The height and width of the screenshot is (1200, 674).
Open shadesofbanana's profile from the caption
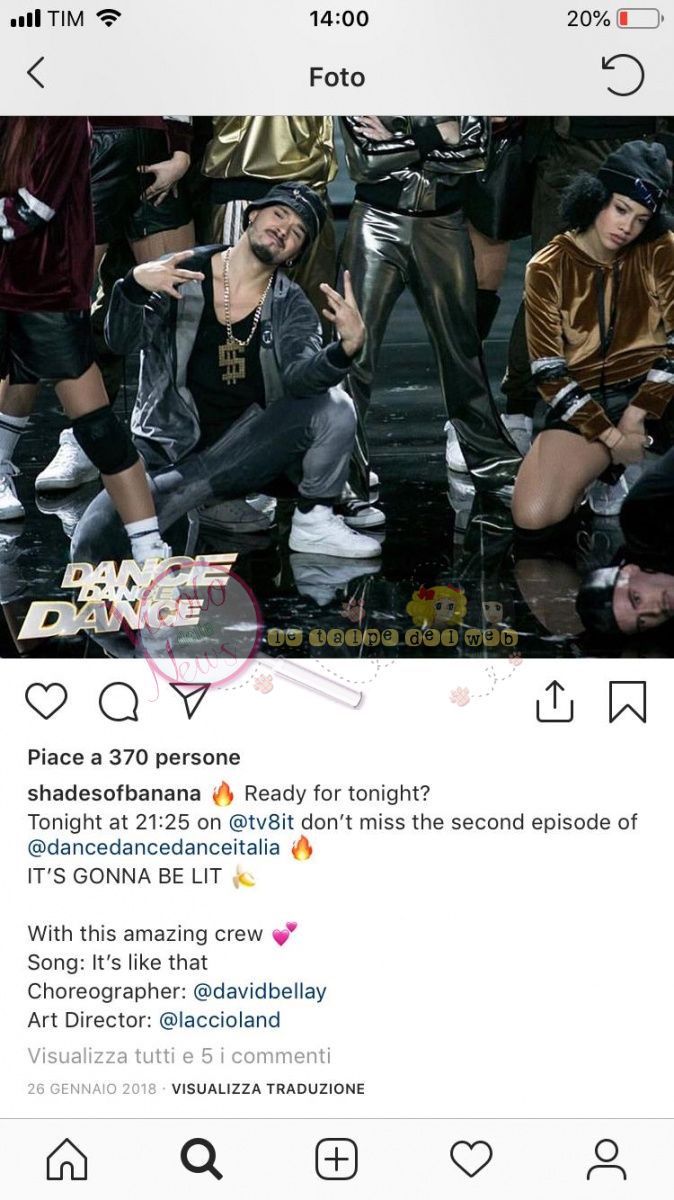(114, 794)
